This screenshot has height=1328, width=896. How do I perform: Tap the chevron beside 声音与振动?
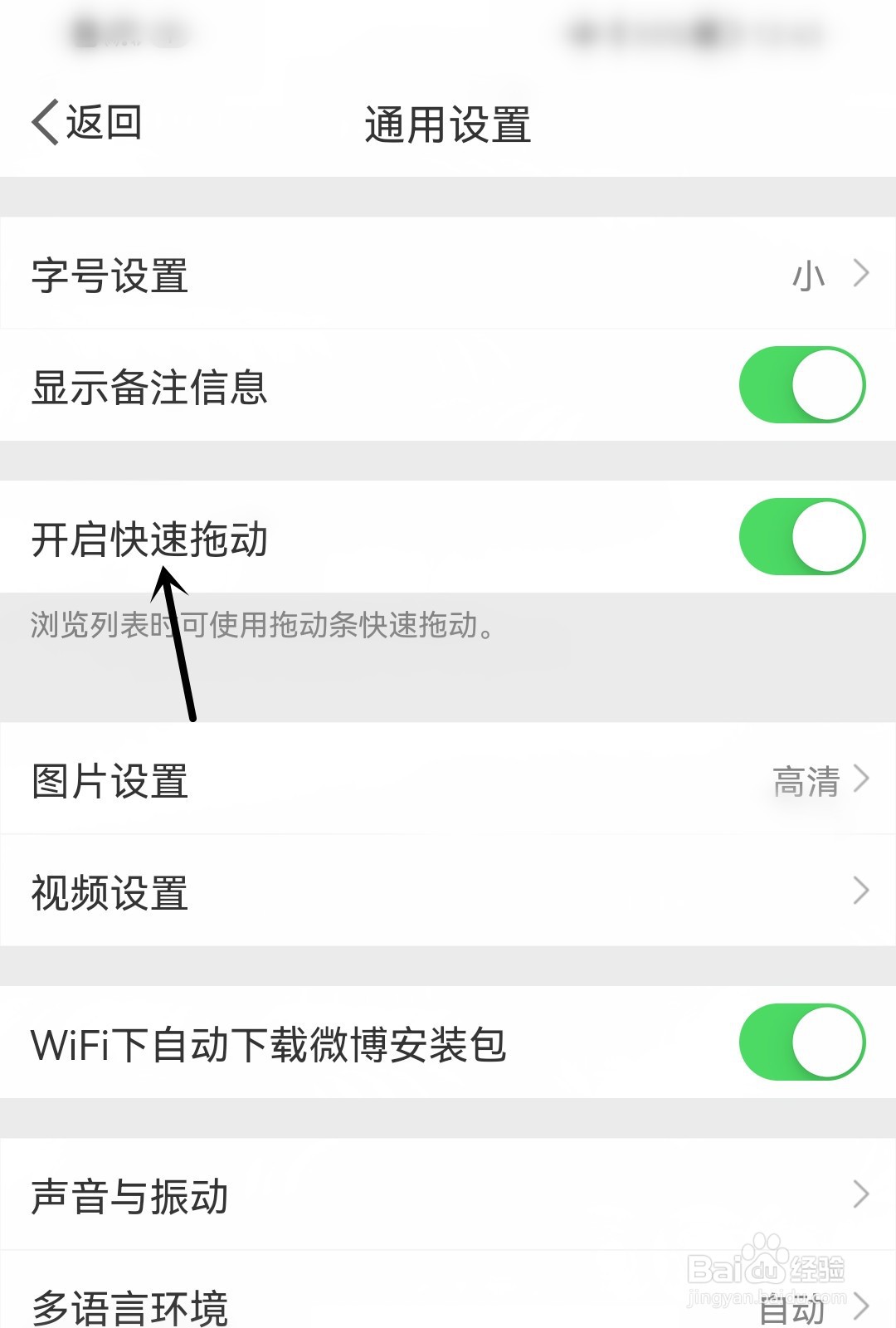(862, 1195)
